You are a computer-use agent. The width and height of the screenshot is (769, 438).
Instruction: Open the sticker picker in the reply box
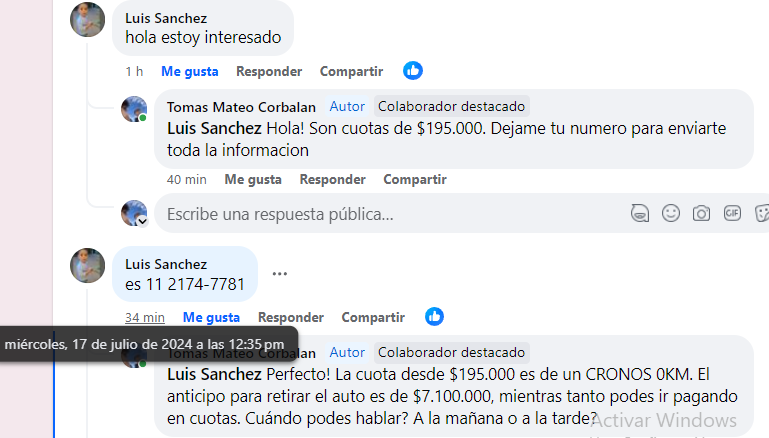pos(761,213)
